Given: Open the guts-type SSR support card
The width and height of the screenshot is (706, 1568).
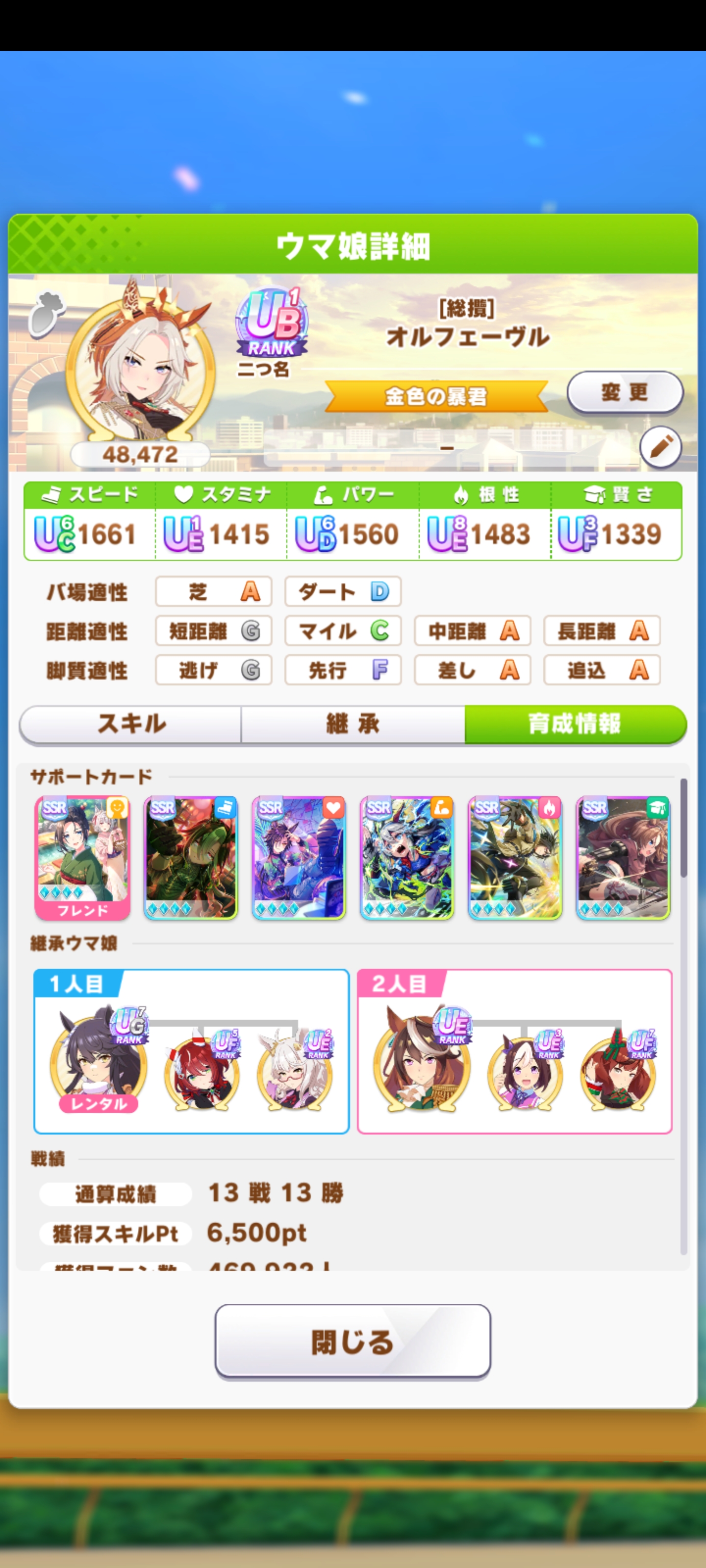Looking at the screenshot, I should click(515, 857).
